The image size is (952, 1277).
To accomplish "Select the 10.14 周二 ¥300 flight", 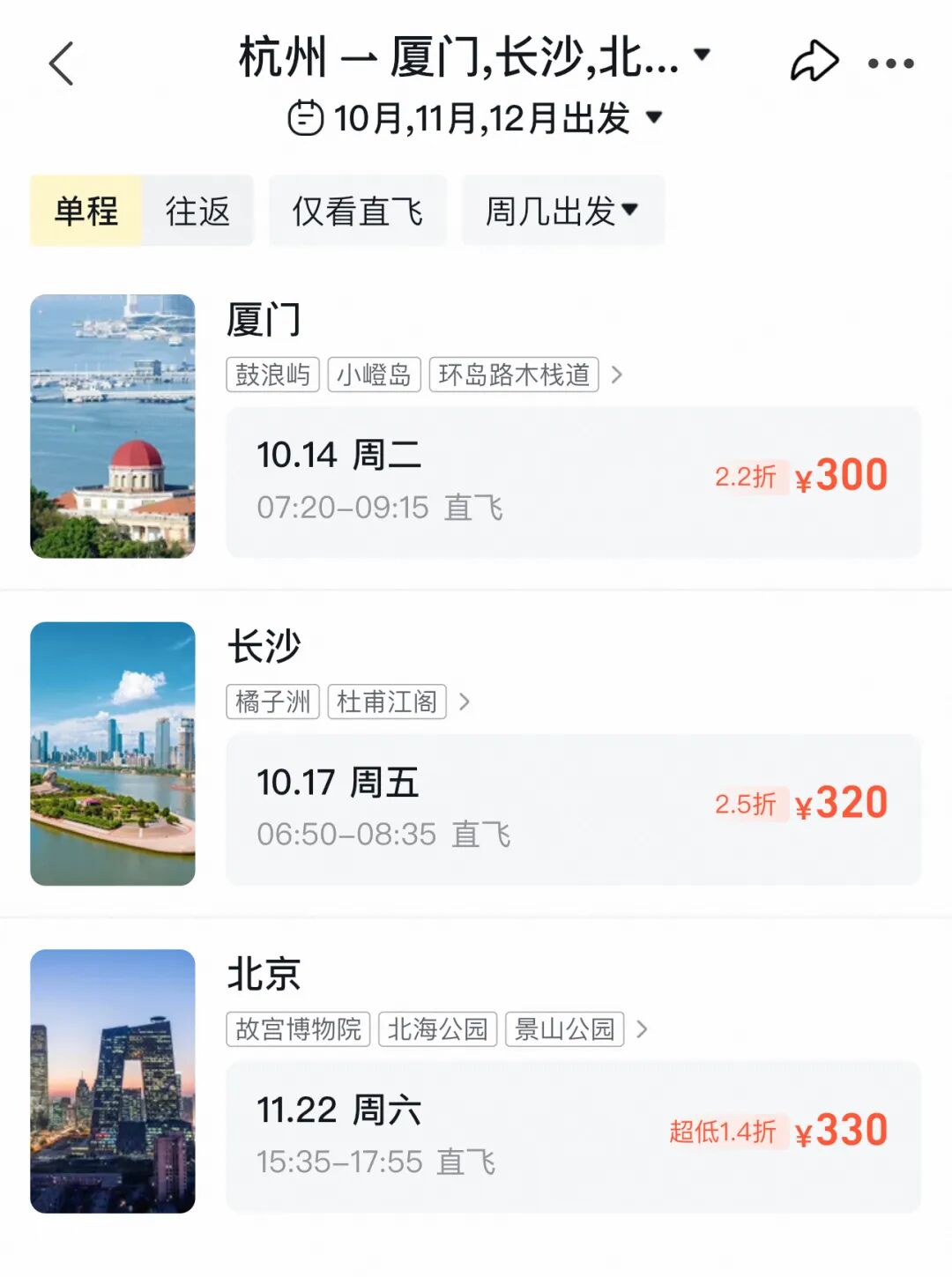I will [573, 481].
